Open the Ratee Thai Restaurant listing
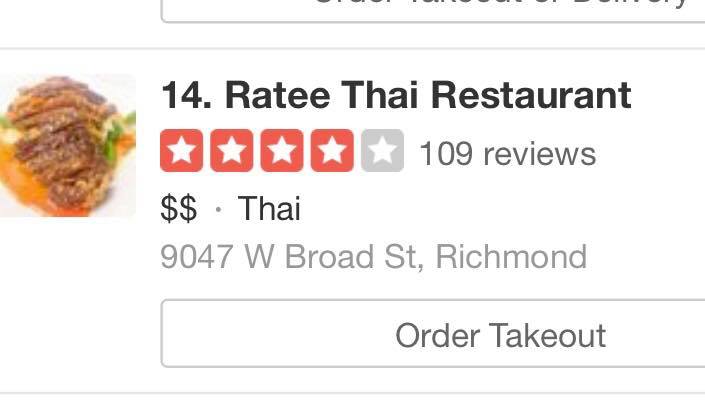Viewport: 705px width, 418px height. click(396, 96)
